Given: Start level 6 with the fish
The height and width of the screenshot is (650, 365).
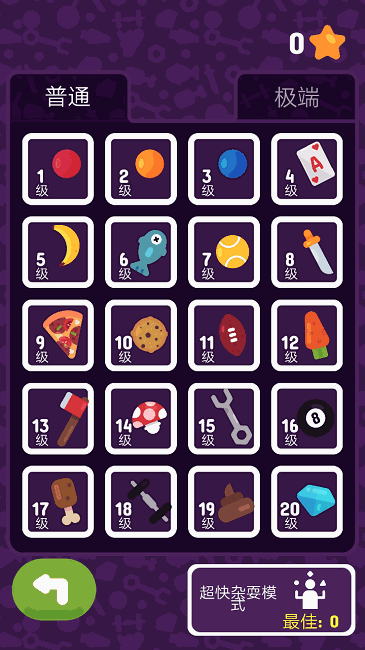Looking at the screenshot, I should point(141,252).
